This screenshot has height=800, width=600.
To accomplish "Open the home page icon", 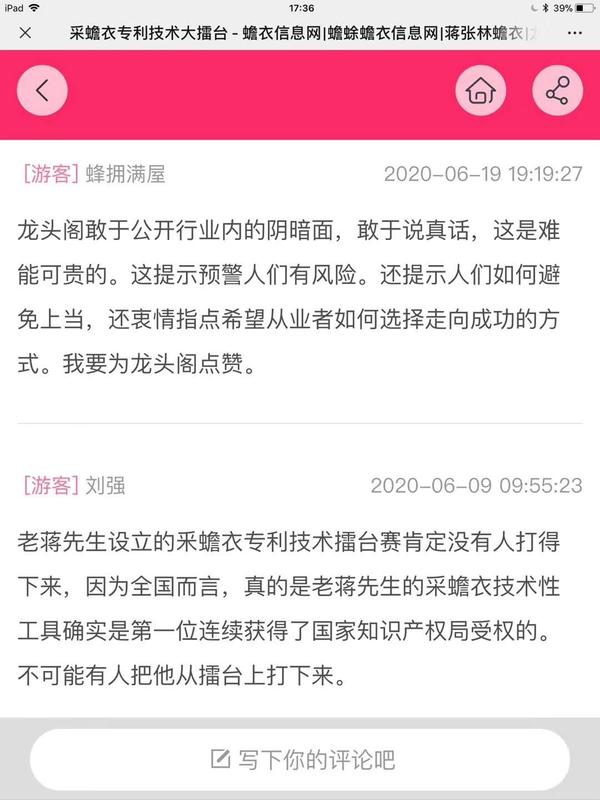I will pos(480,92).
